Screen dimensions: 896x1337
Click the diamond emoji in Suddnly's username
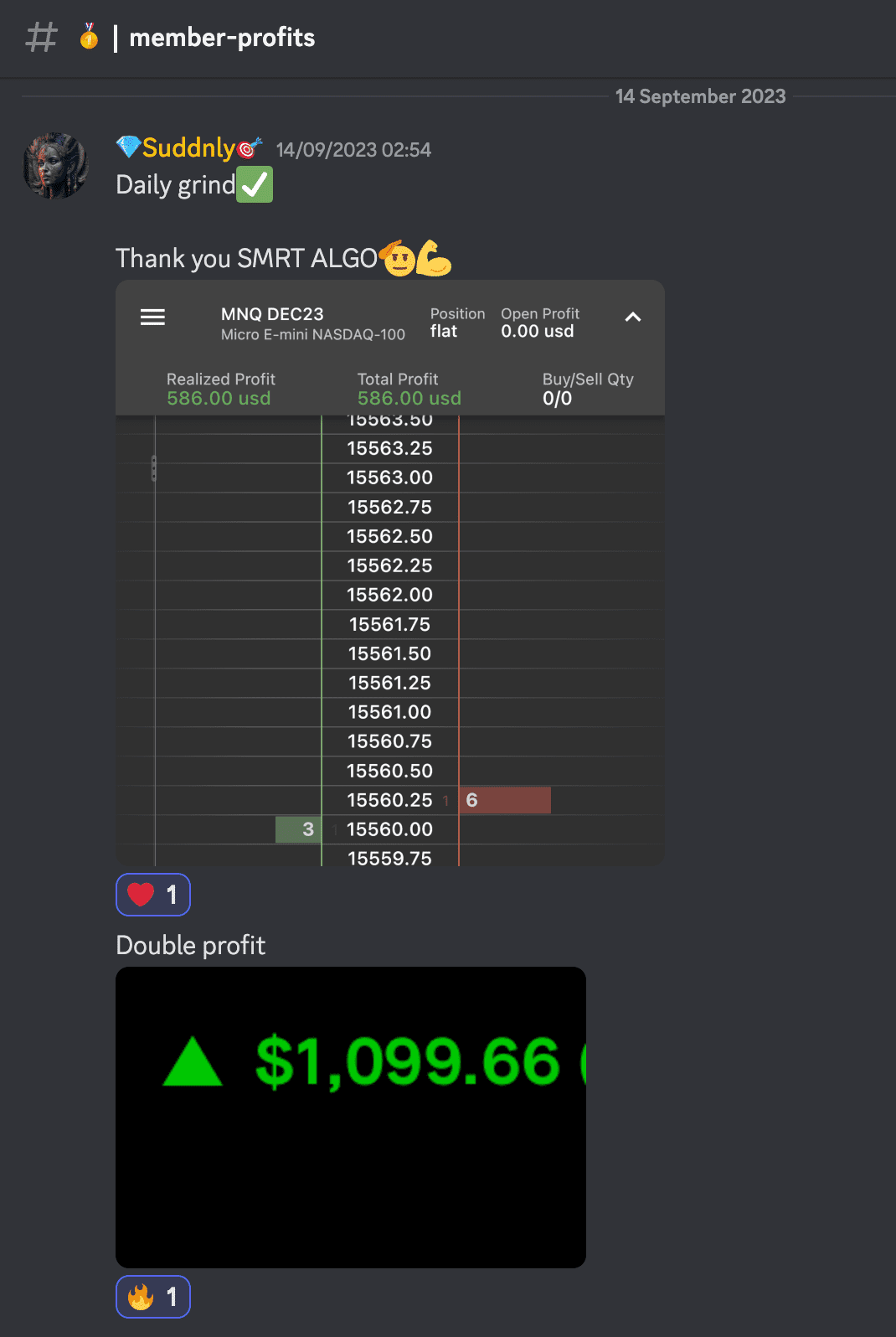pos(127,147)
